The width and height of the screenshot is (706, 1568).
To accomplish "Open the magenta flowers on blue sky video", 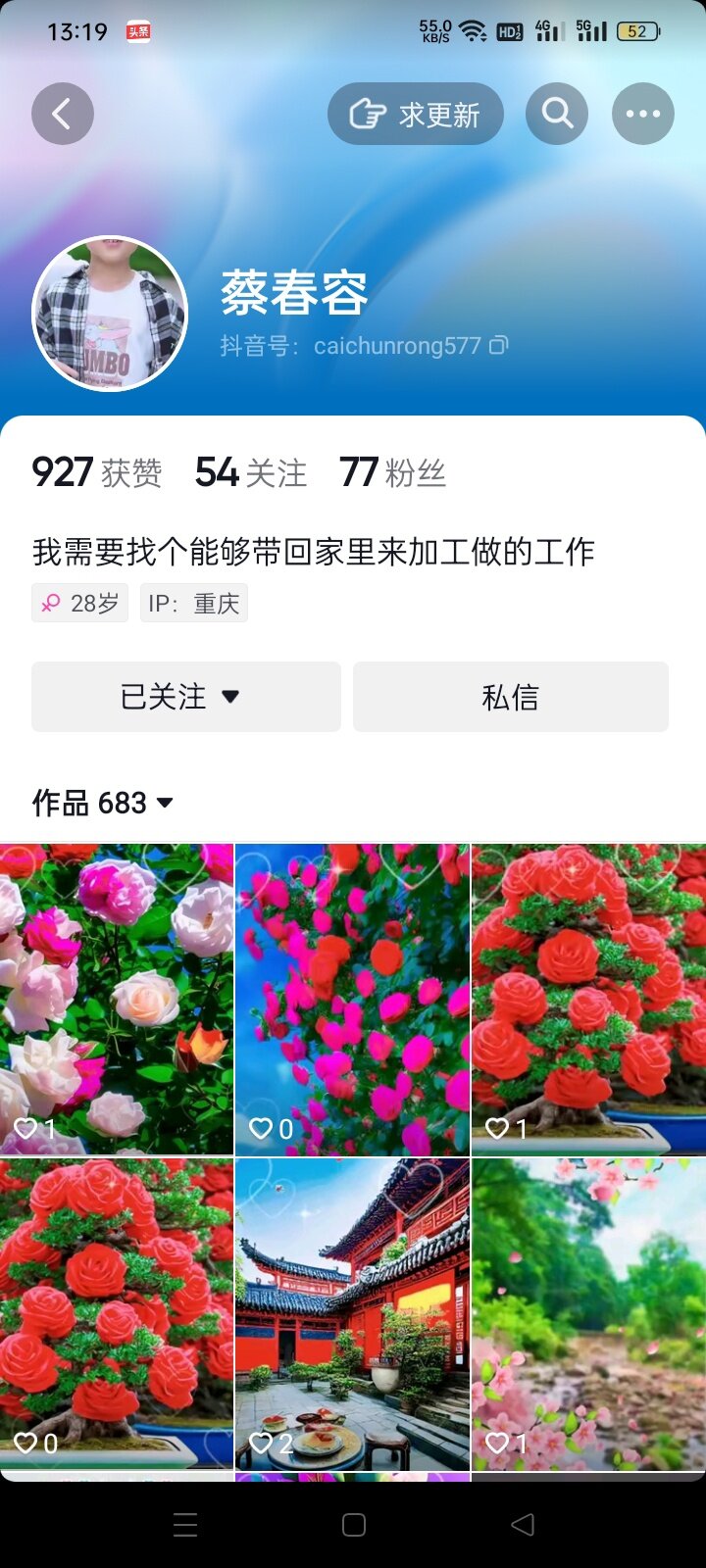I will [352, 998].
